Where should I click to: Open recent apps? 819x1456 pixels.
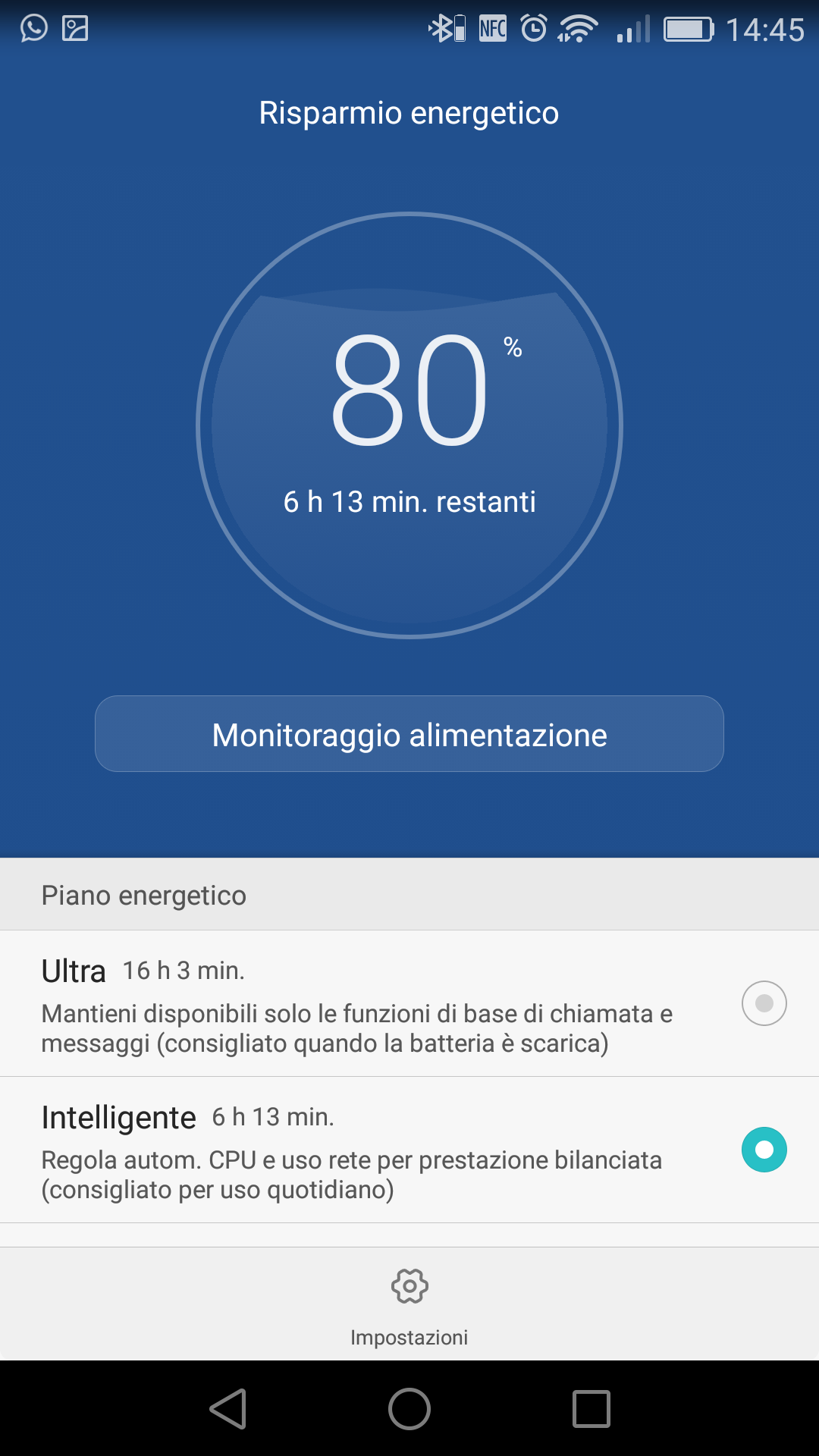tap(591, 1409)
